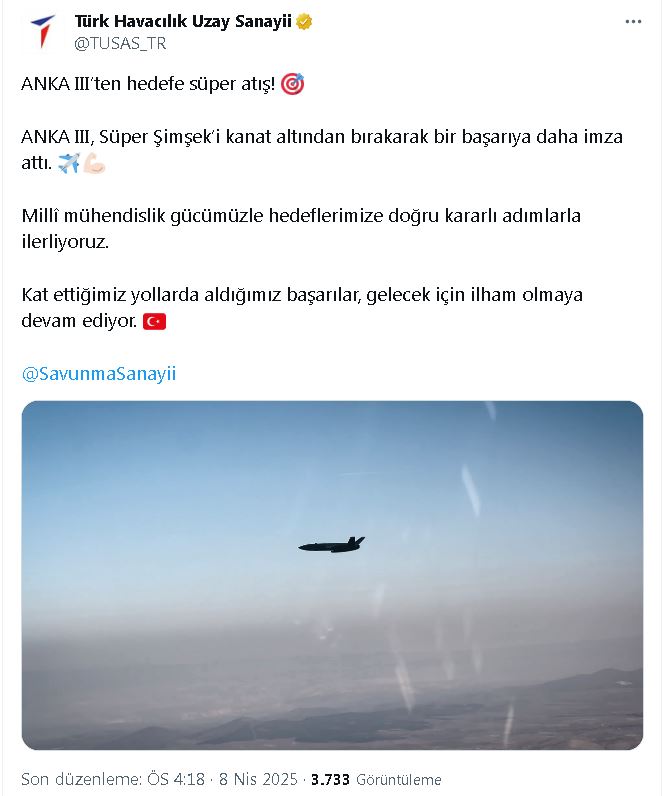Open the TUSAS profile picture
Viewport: 663px width, 796px height.
42,32
